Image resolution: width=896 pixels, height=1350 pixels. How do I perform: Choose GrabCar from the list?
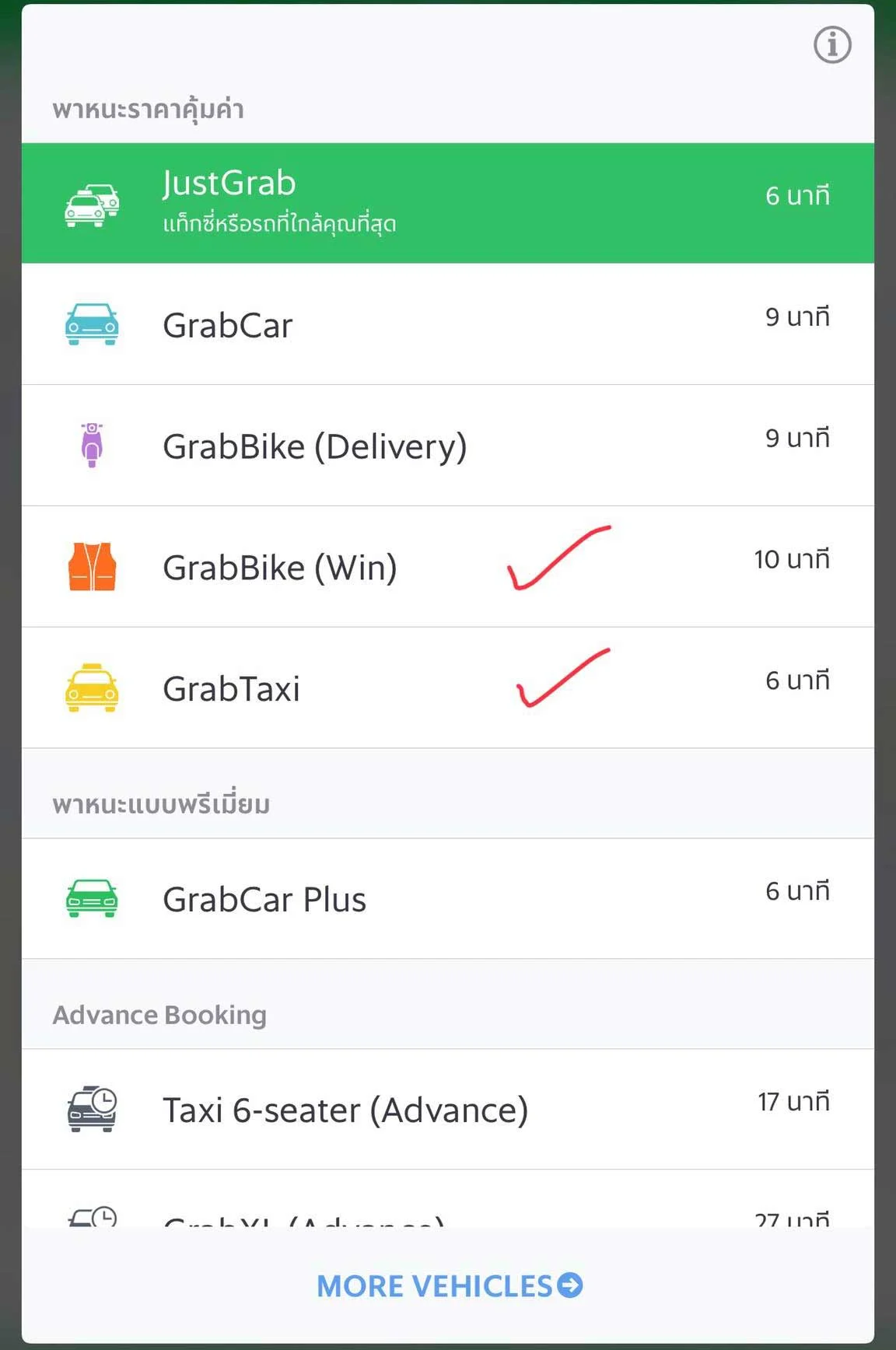(x=447, y=324)
